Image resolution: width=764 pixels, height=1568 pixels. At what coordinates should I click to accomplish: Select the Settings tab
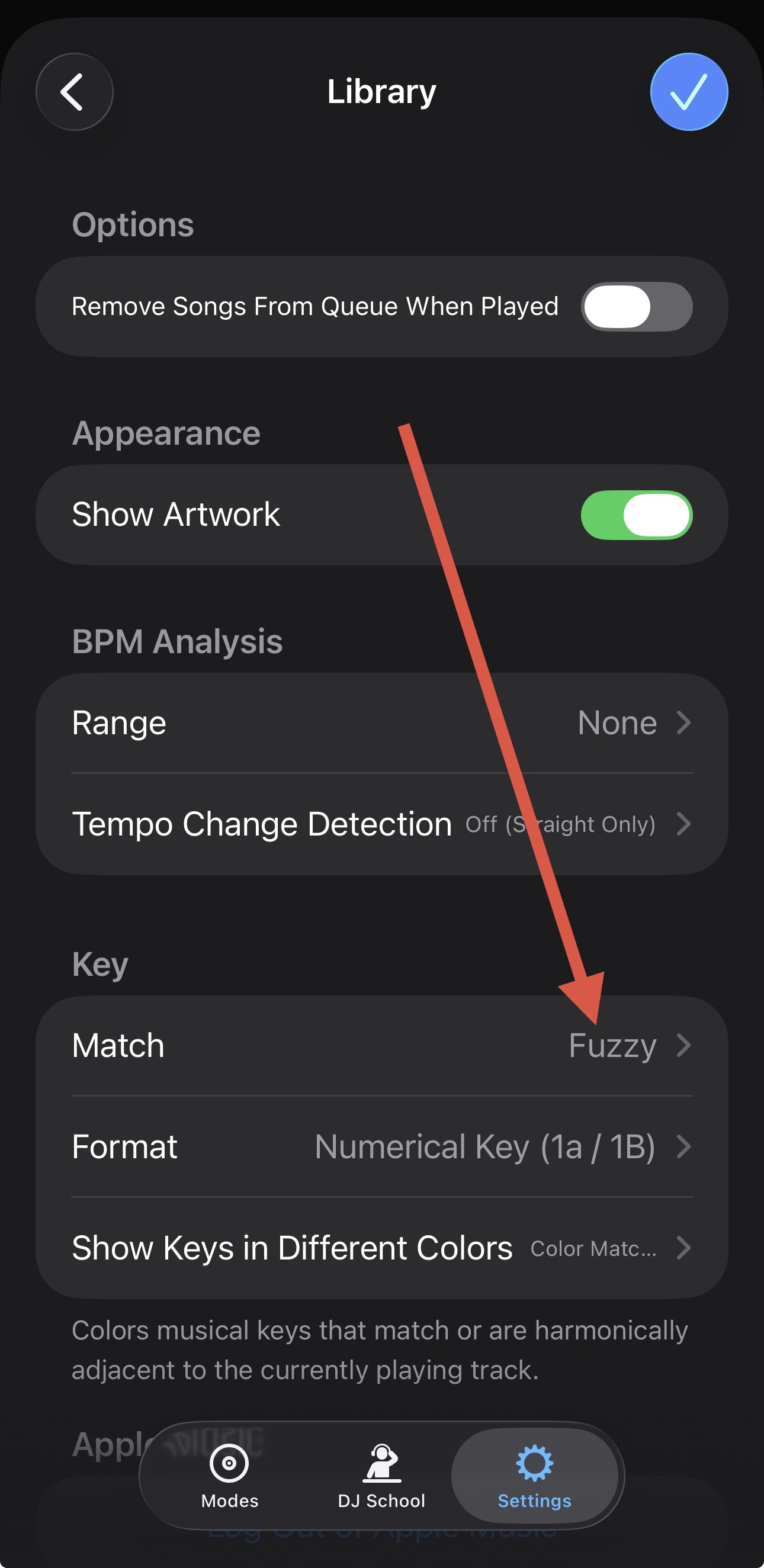(534, 1476)
